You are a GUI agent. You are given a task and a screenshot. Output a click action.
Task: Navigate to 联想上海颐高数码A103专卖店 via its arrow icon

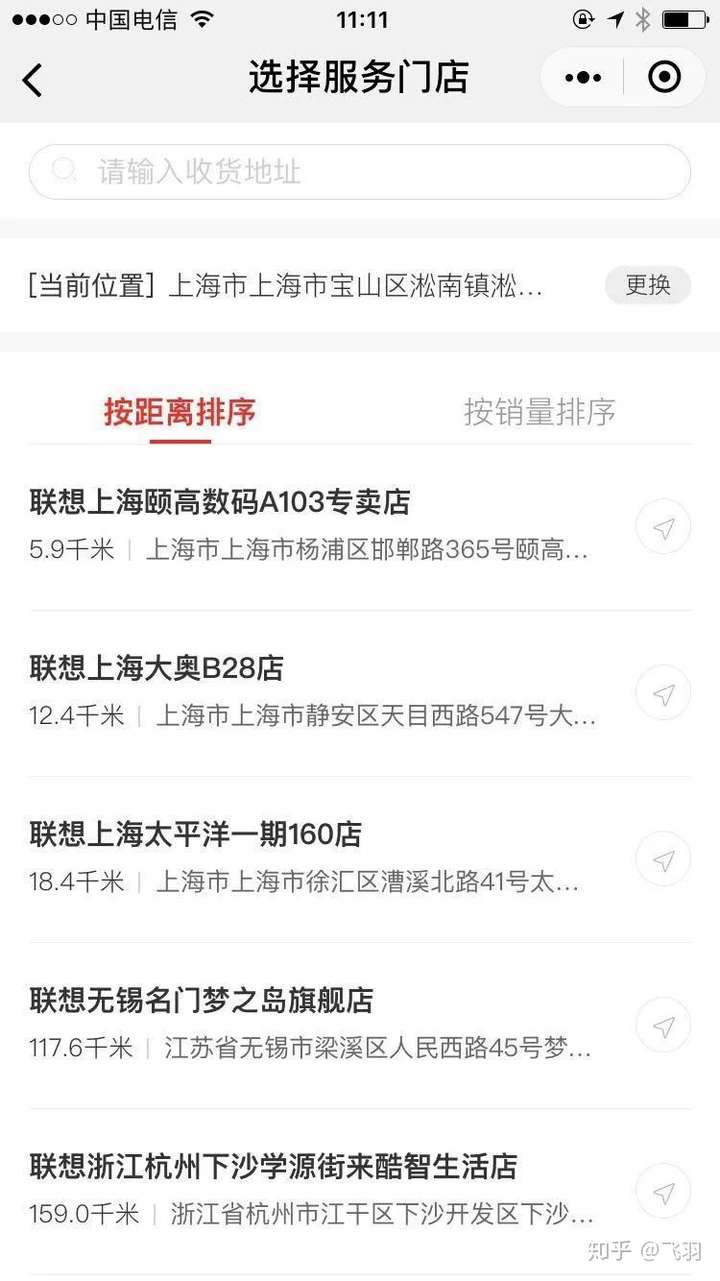[663, 528]
